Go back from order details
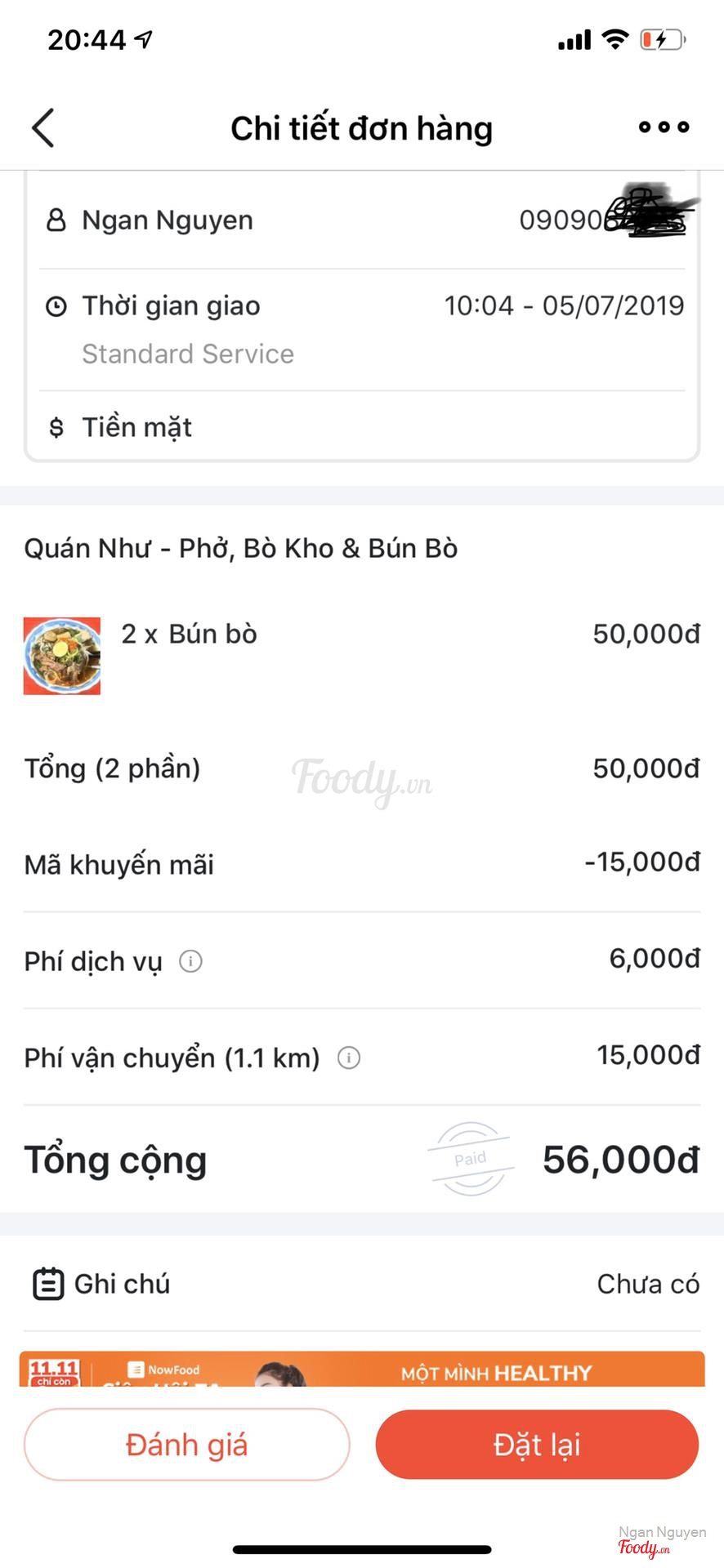 point(43,128)
